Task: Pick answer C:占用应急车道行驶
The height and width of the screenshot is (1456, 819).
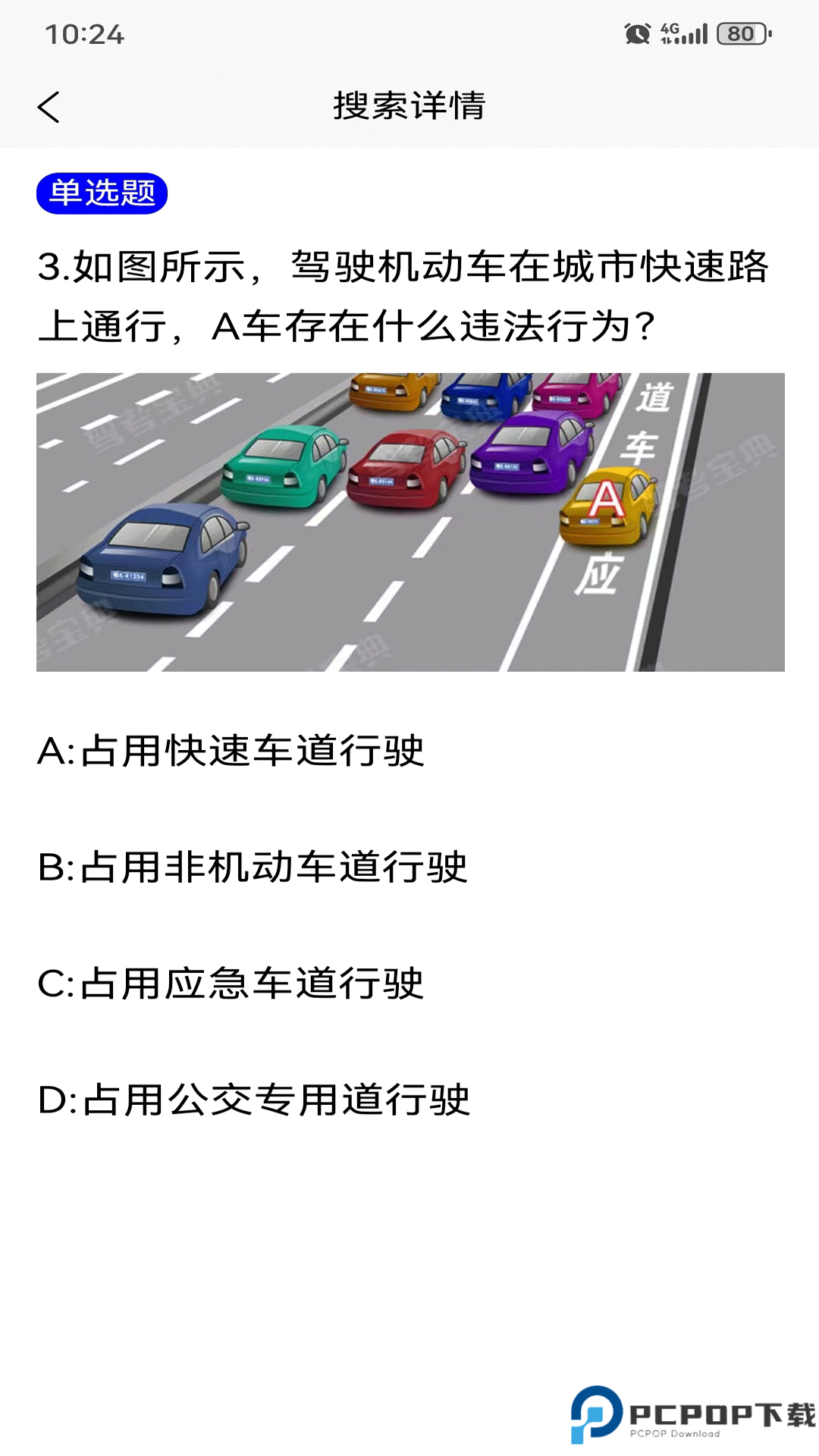Action: pyautogui.click(x=231, y=984)
